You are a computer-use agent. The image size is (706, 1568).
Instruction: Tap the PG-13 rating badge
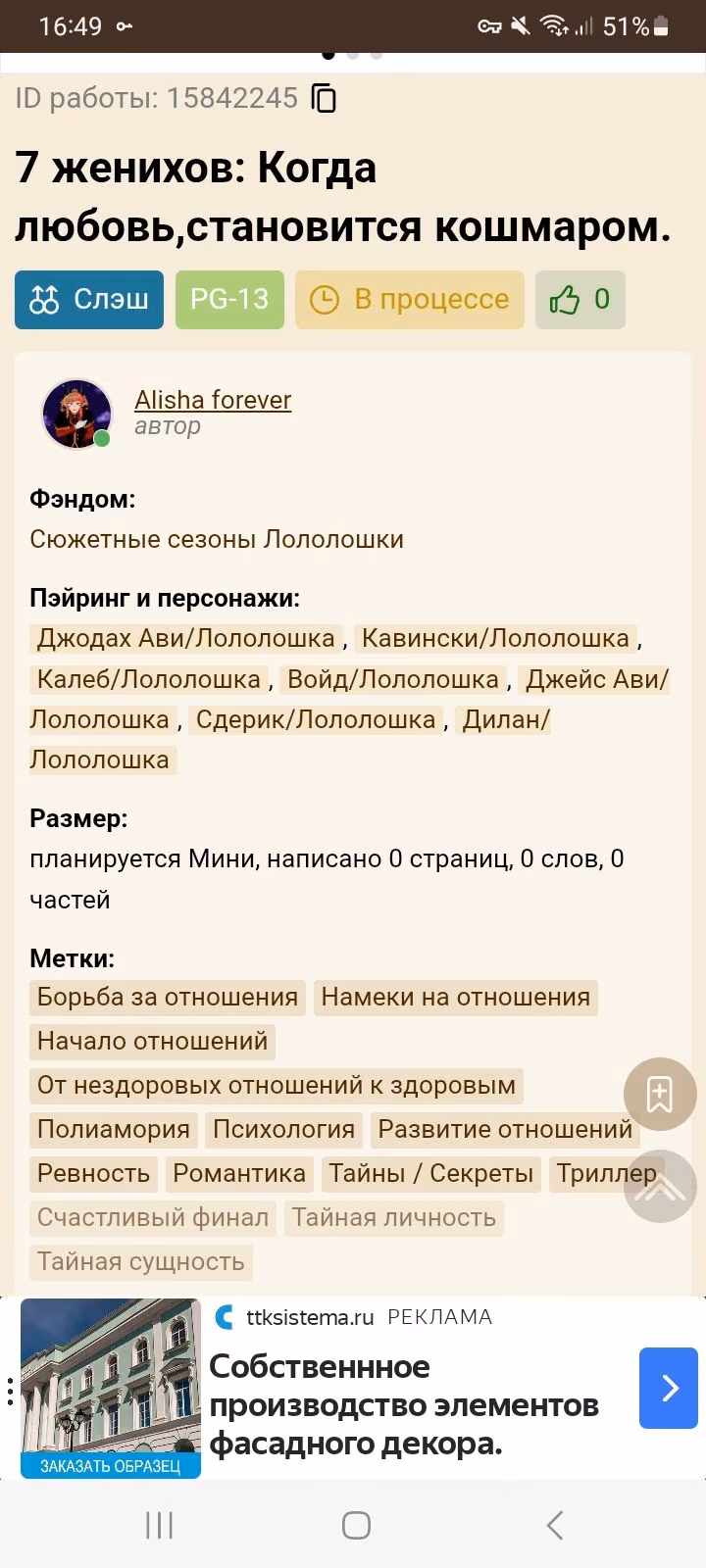pyautogui.click(x=229, y=299)
